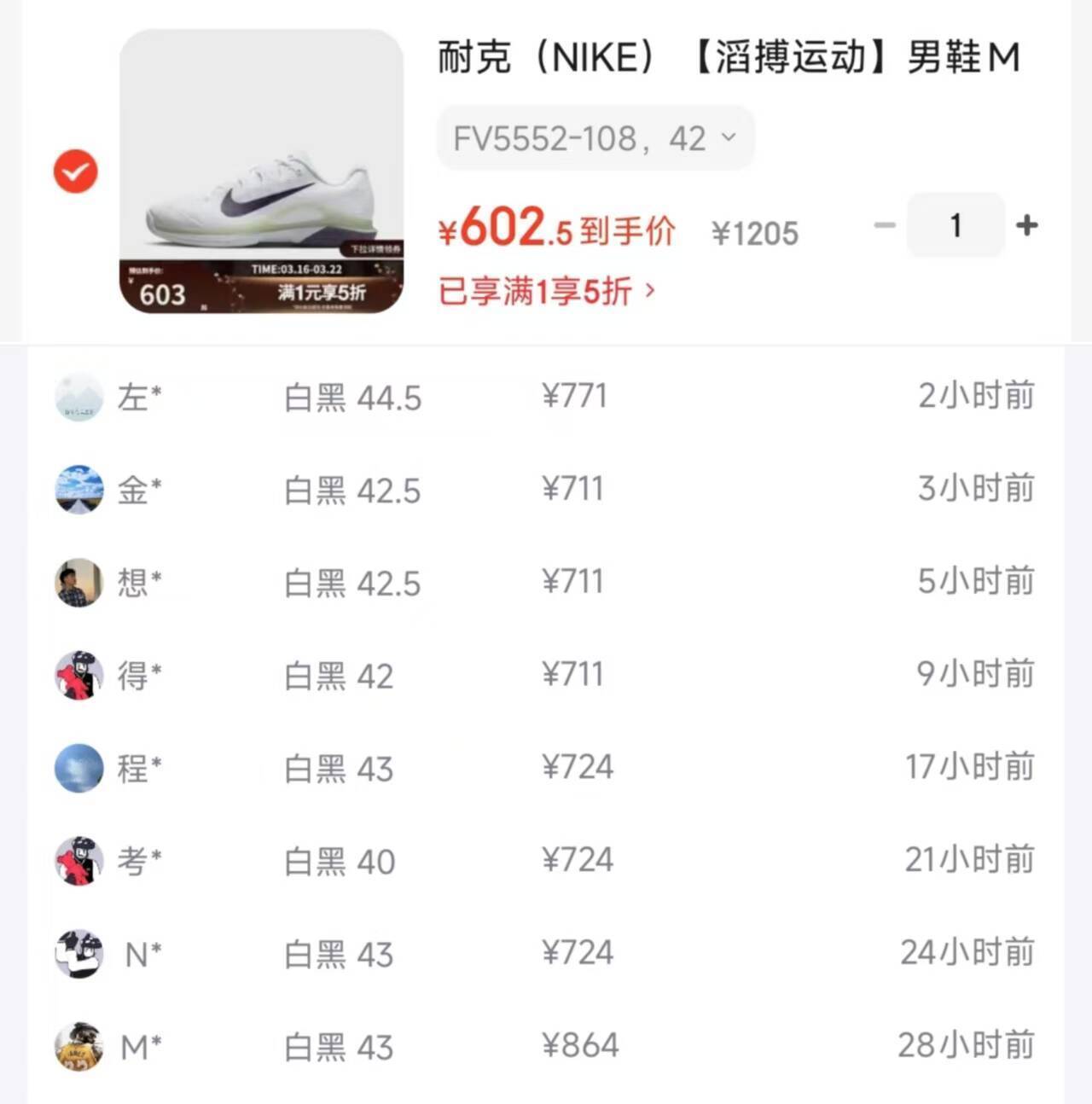The height and width of the screenshot is (1104, 1092).
Task: Expand the FV5552-108, 42 spec dropdown
Action: [595, 138]
